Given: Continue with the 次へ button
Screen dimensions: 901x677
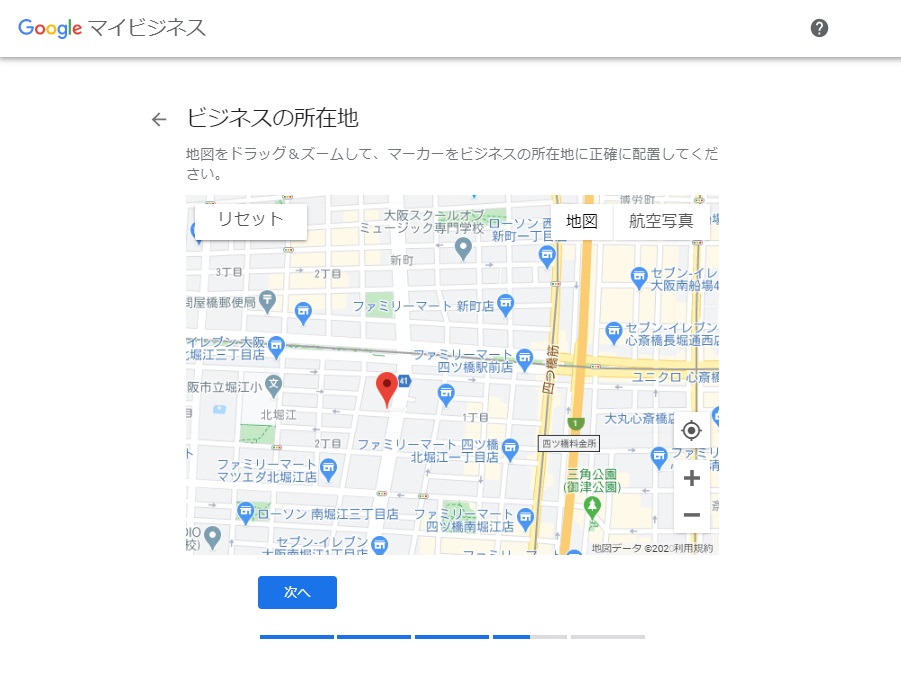Looking at the screenshot, I should coord(297,592).
